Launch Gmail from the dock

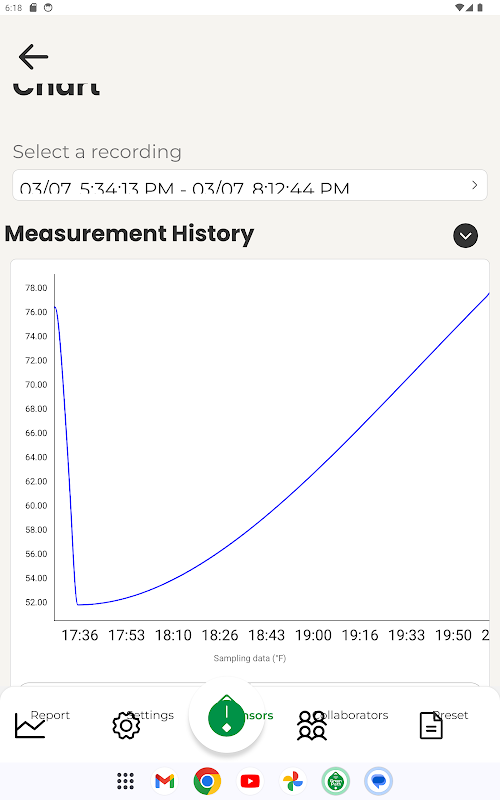164,781
